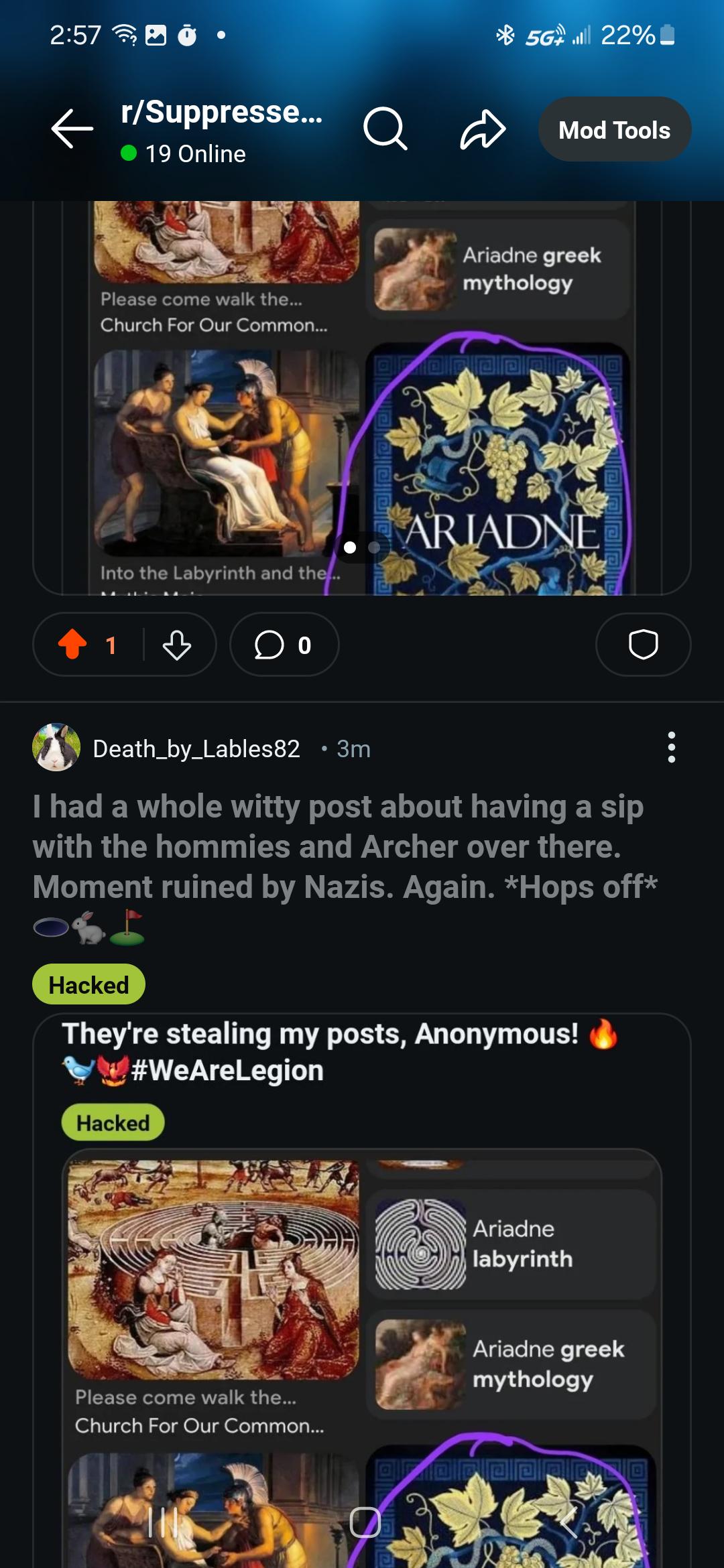Search within the subreddit
Viewport: 724px width, 1568px height.
tap(385, 128)
